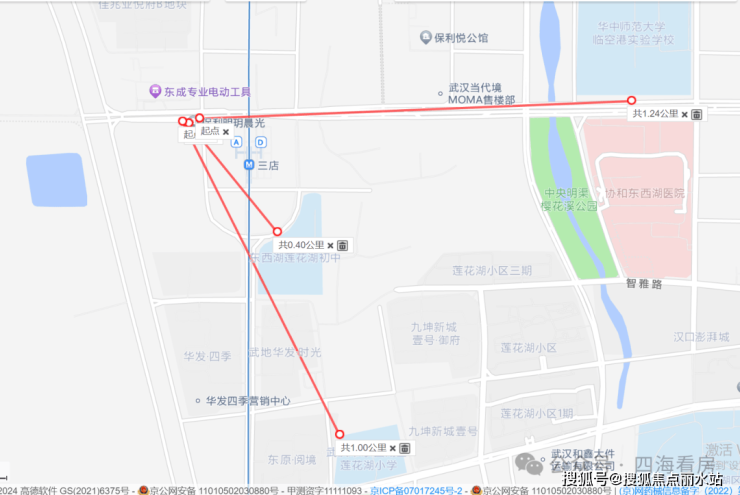
Task: Tap the x next to 共1.00公里
Action: tap(392, 448)
